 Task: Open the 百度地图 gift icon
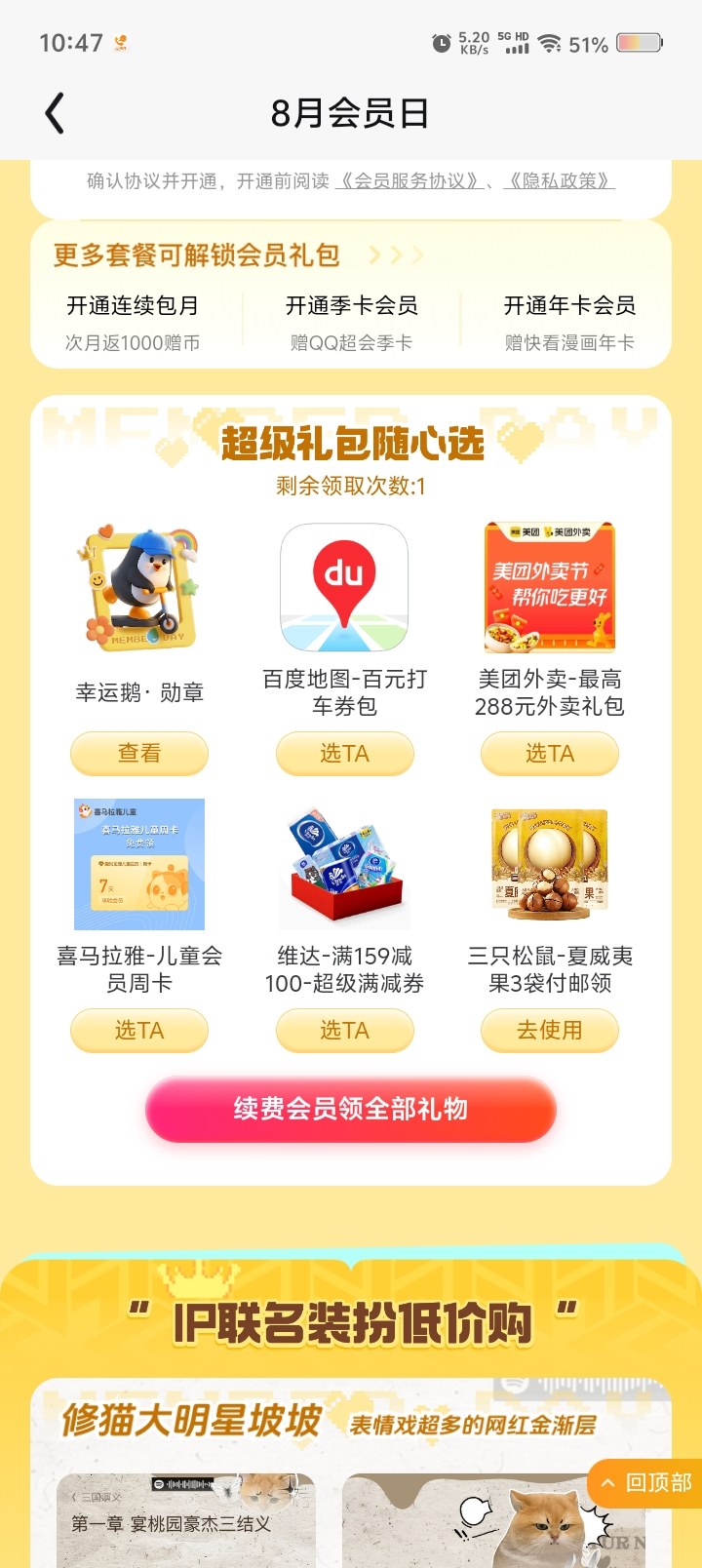coord(344,587)
